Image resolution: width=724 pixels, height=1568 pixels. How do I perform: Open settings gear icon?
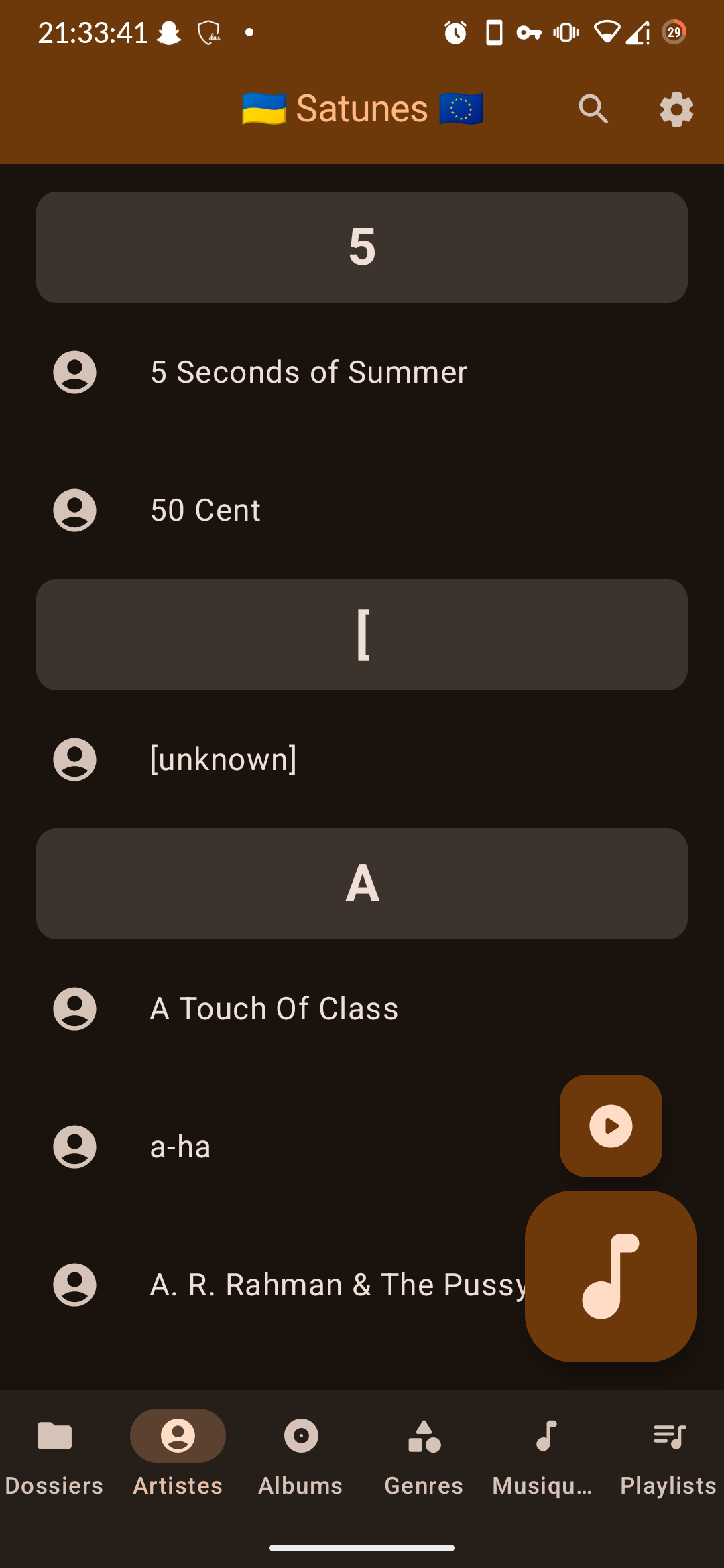pyautogui.click(x=676, y=109)
